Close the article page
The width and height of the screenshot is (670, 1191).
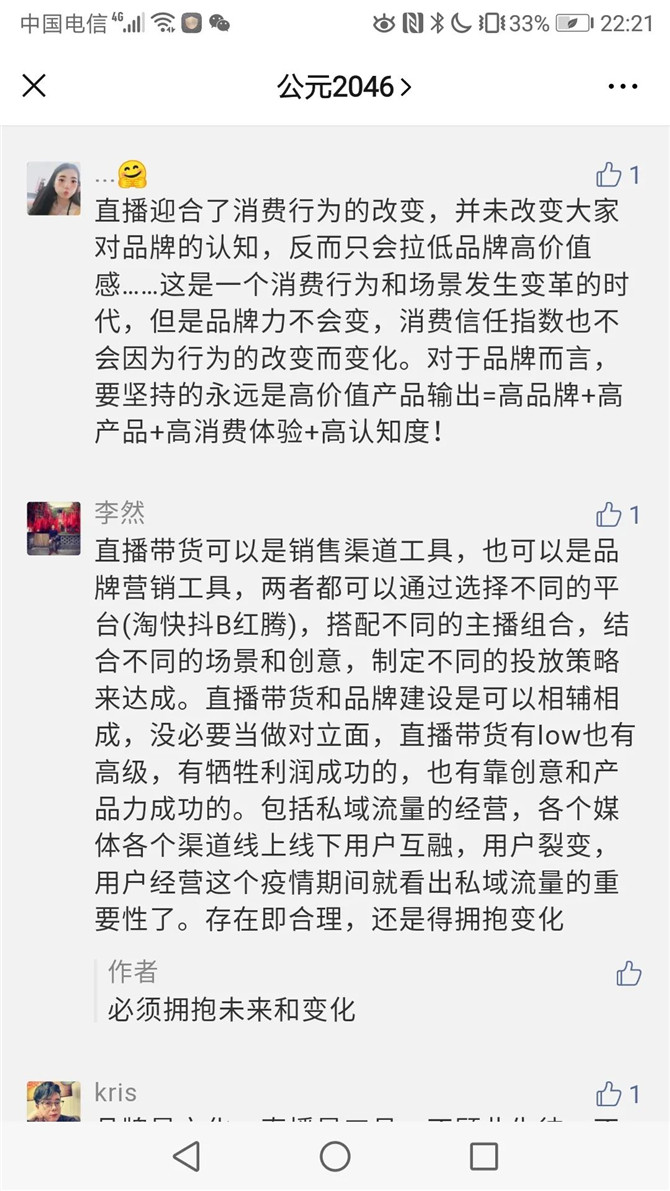coord(34,86)
